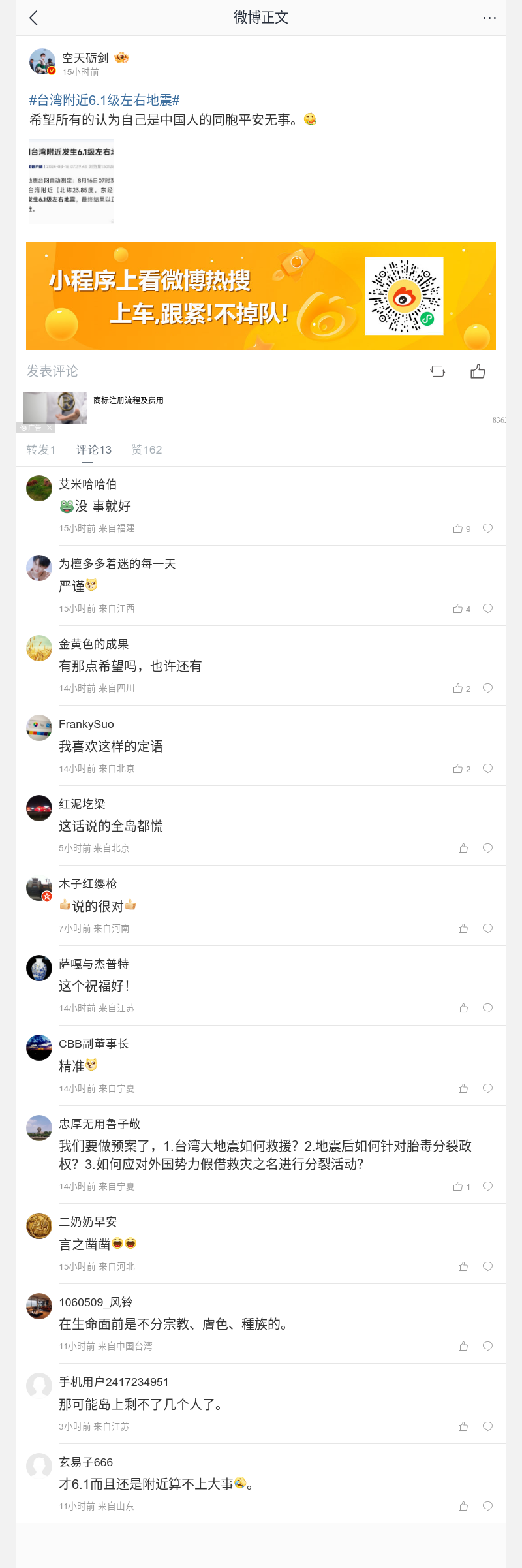The height and width of the screenshot is (1568, 522).
Task: Like 忠厚无用鲁子敬's comment
Action: pos(459,1186)
